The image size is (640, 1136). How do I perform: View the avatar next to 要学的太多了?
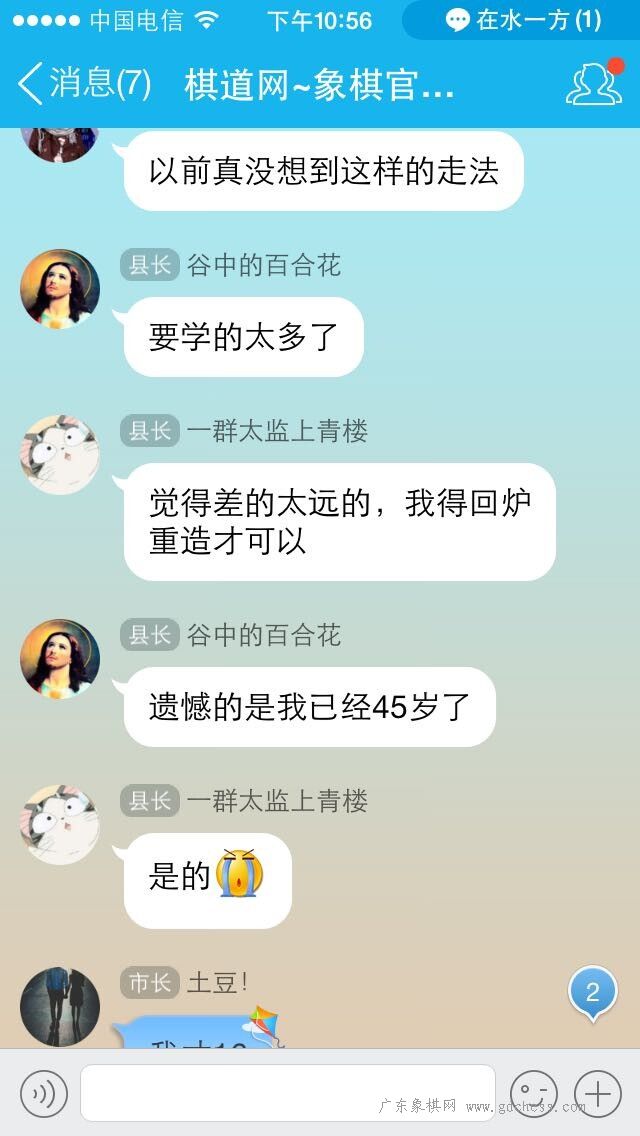[x=60, y=289]
